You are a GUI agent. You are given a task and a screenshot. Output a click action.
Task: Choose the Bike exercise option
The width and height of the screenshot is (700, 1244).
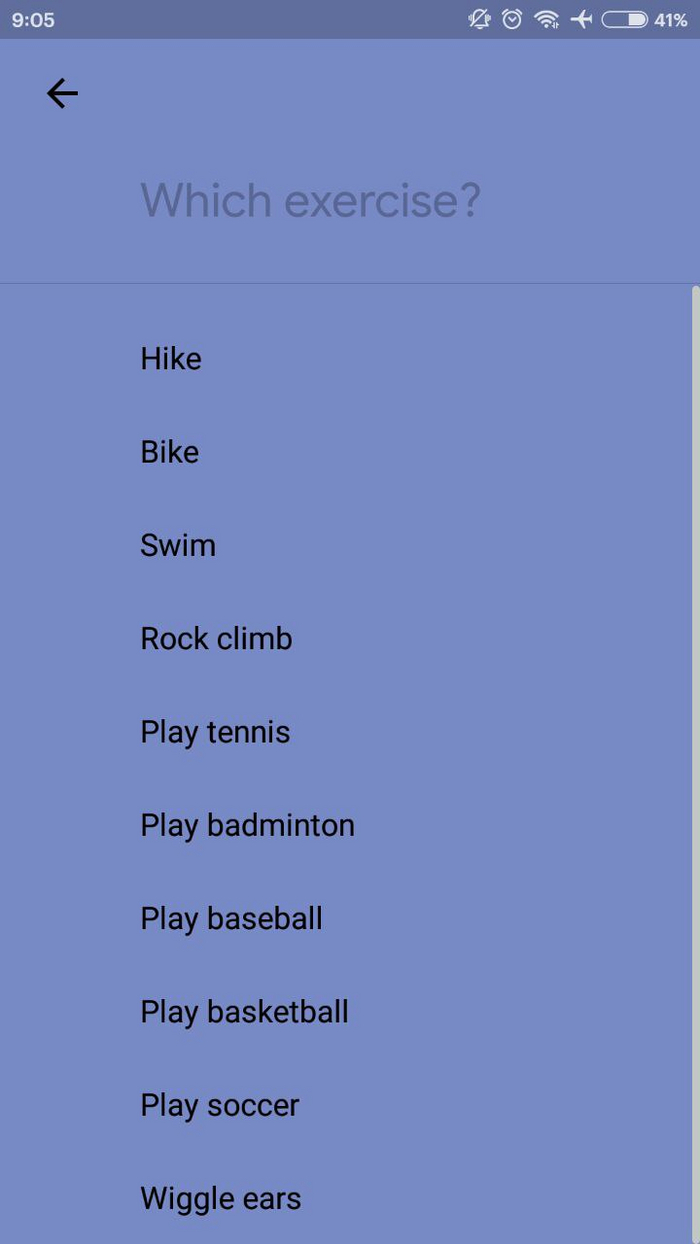(170, 452)
